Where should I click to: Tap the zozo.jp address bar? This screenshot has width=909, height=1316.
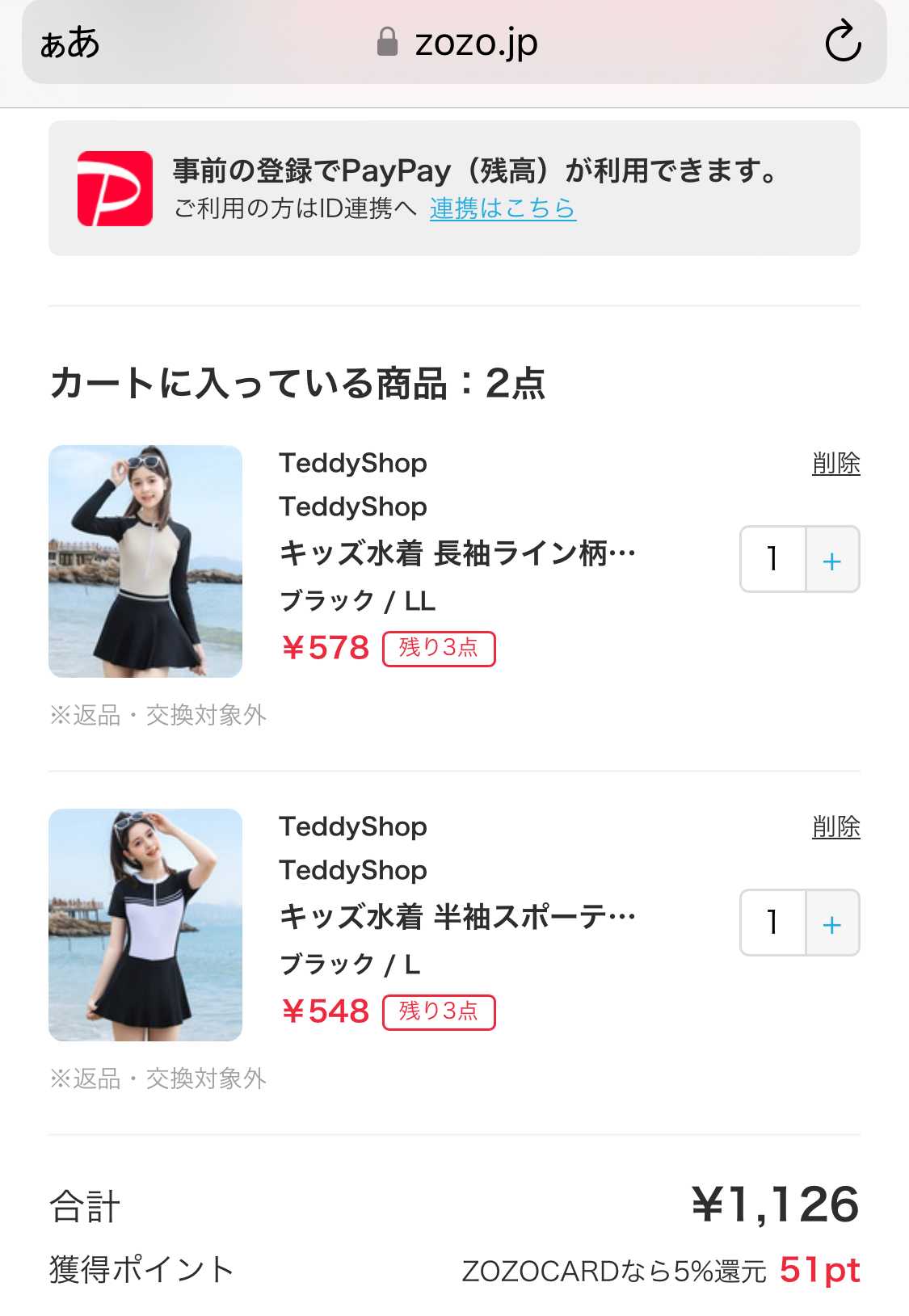(457, 43)
